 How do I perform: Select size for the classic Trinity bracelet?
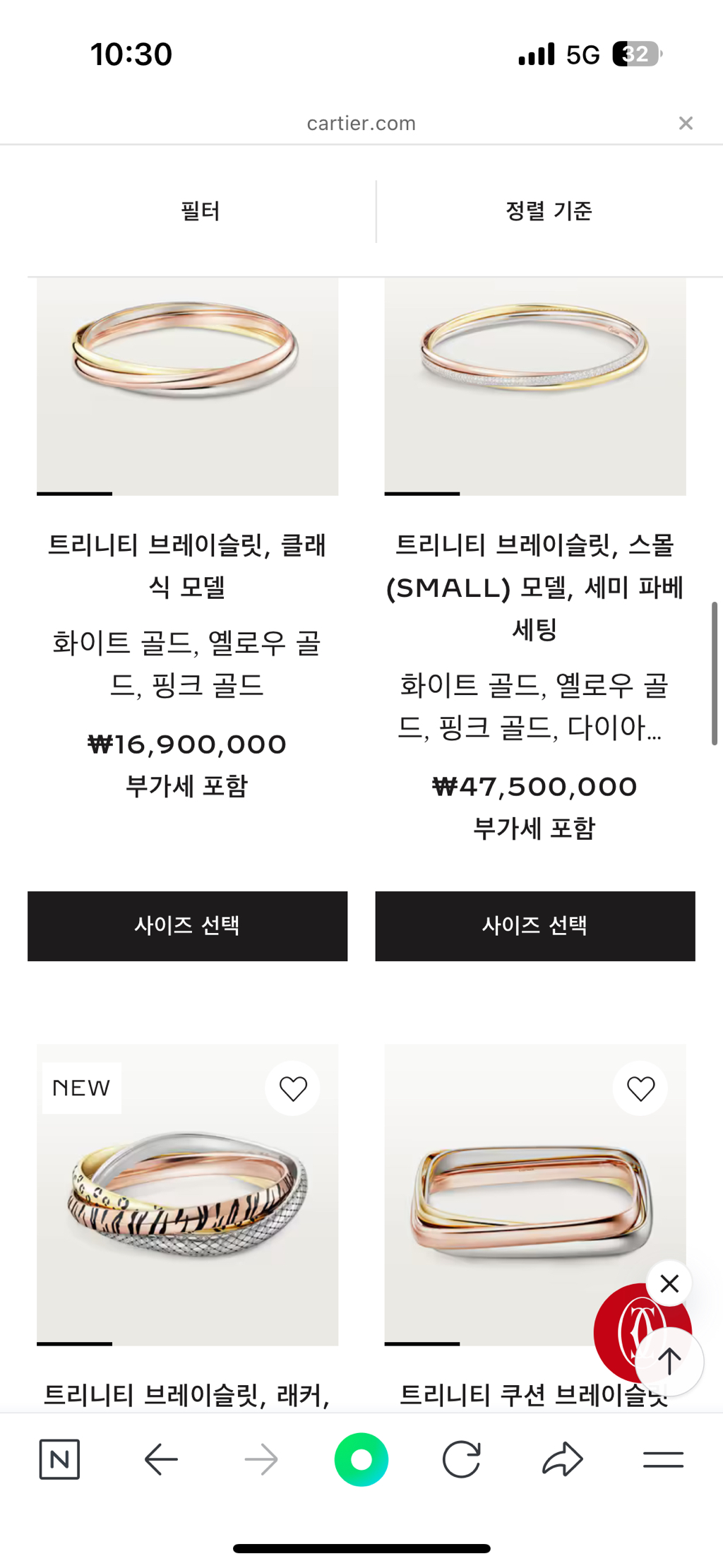[x=186, y=926]
